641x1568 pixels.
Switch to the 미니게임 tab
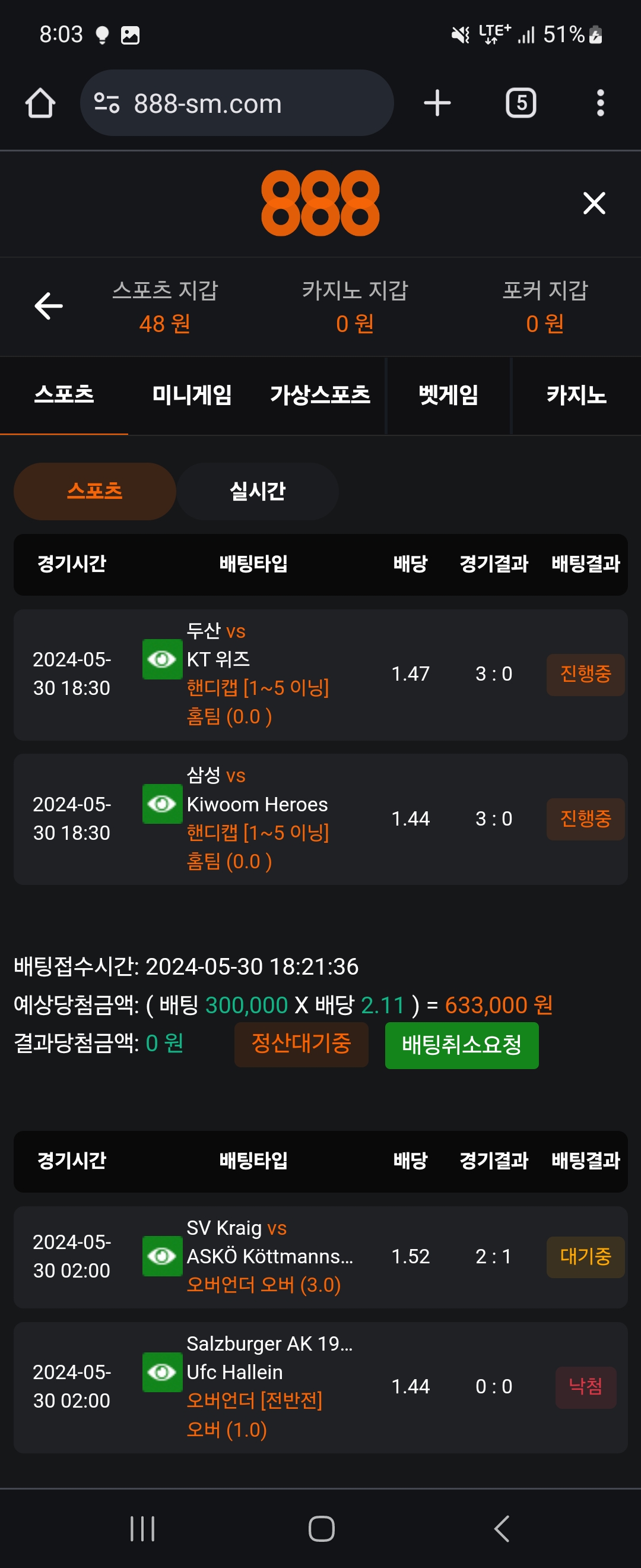coord(192,395)
